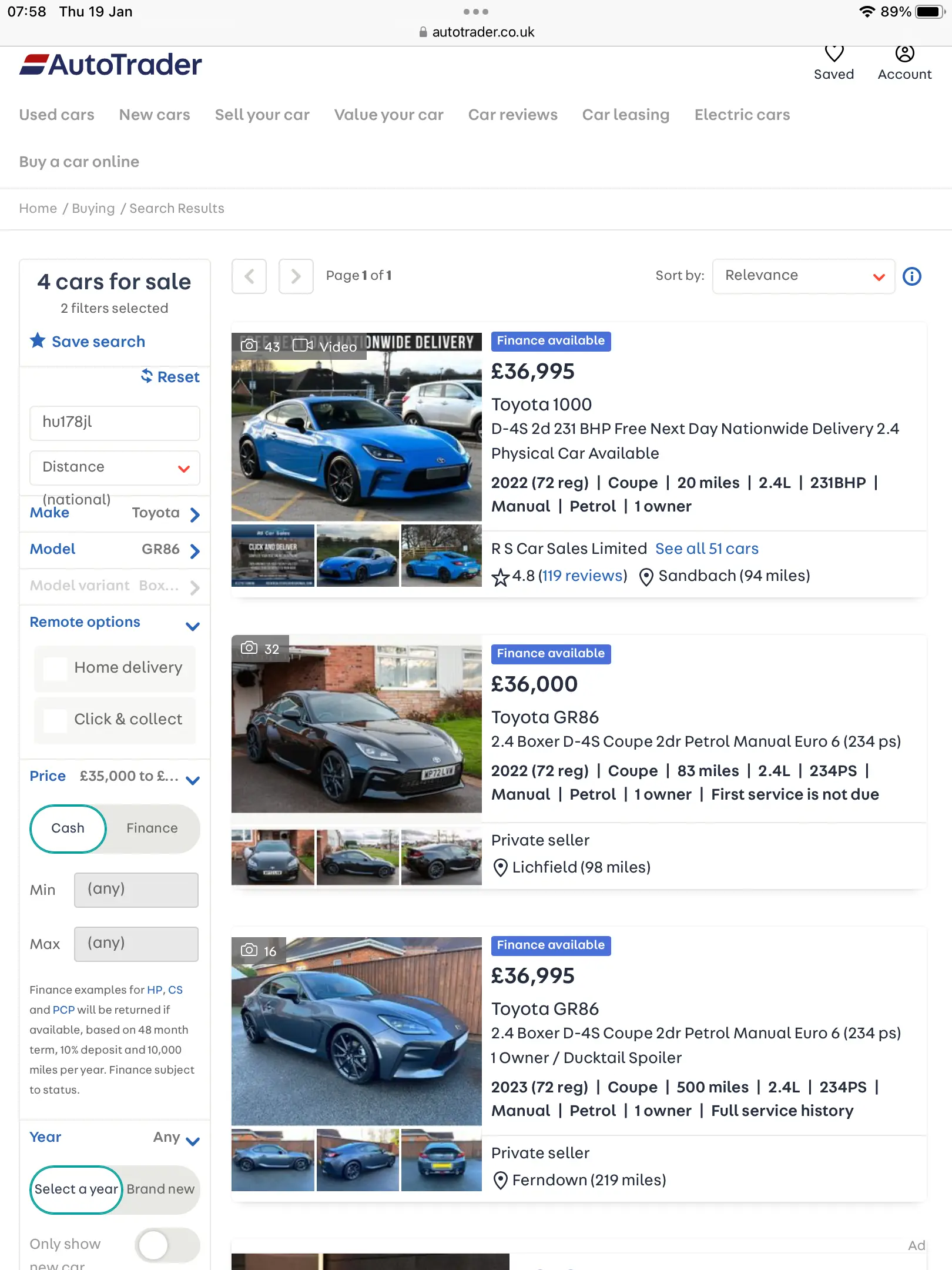
Task: Toggle Only show new car switch
Action: click(x=167, y=1245)
